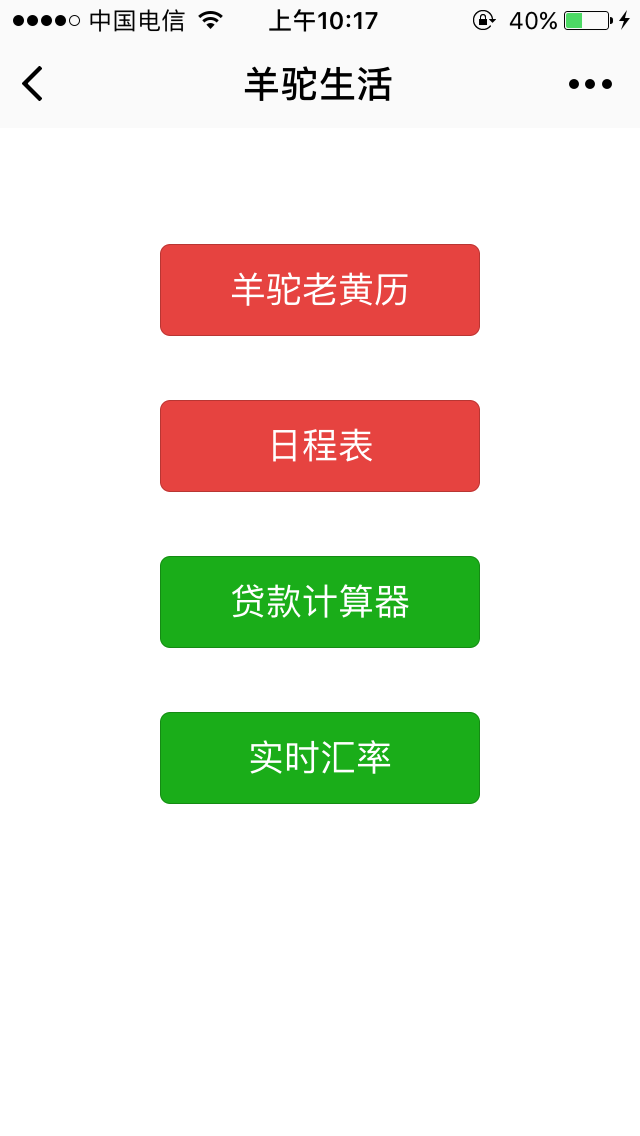Tap the 日程表 schedule button
Screen dimensions: 640x1136
pos(320,446)
